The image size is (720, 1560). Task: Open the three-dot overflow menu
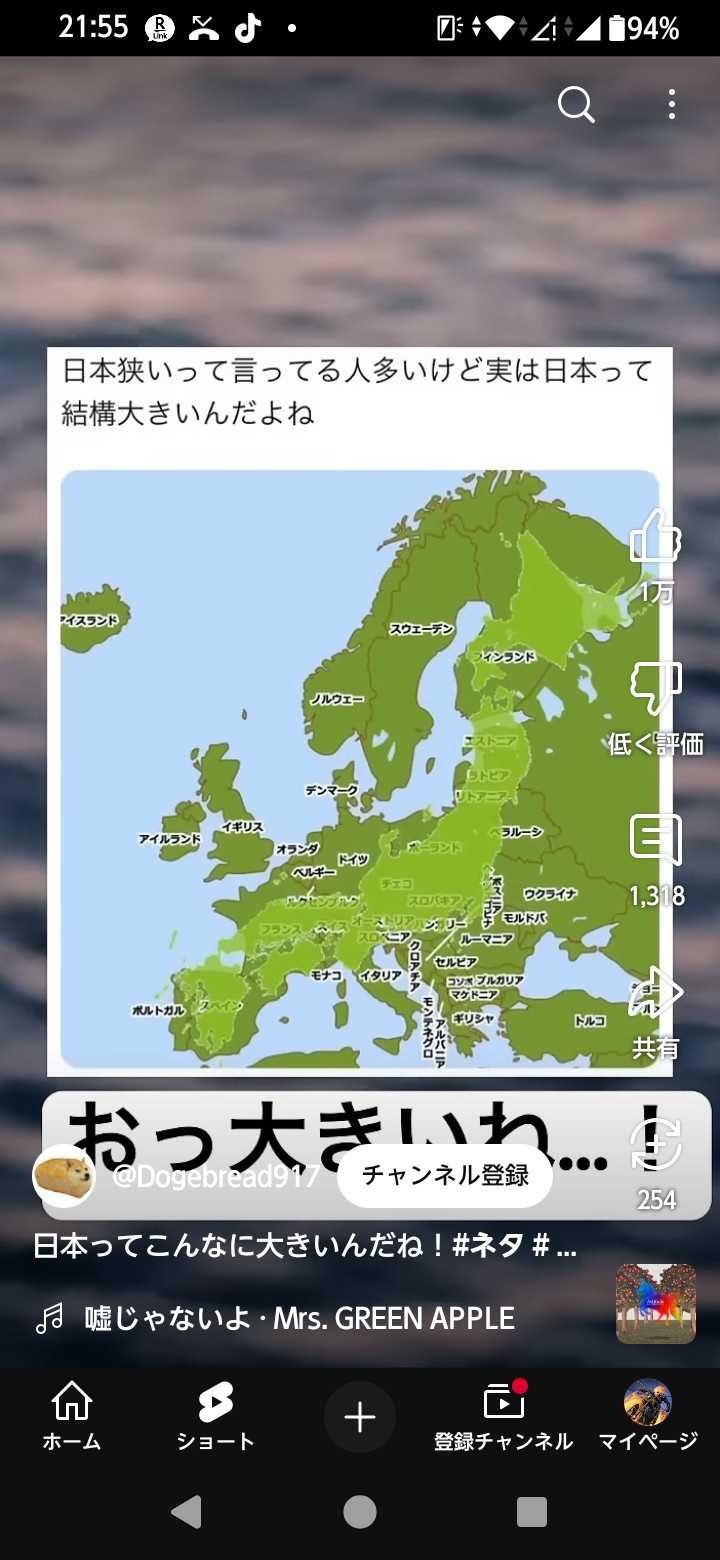[671, 104]
